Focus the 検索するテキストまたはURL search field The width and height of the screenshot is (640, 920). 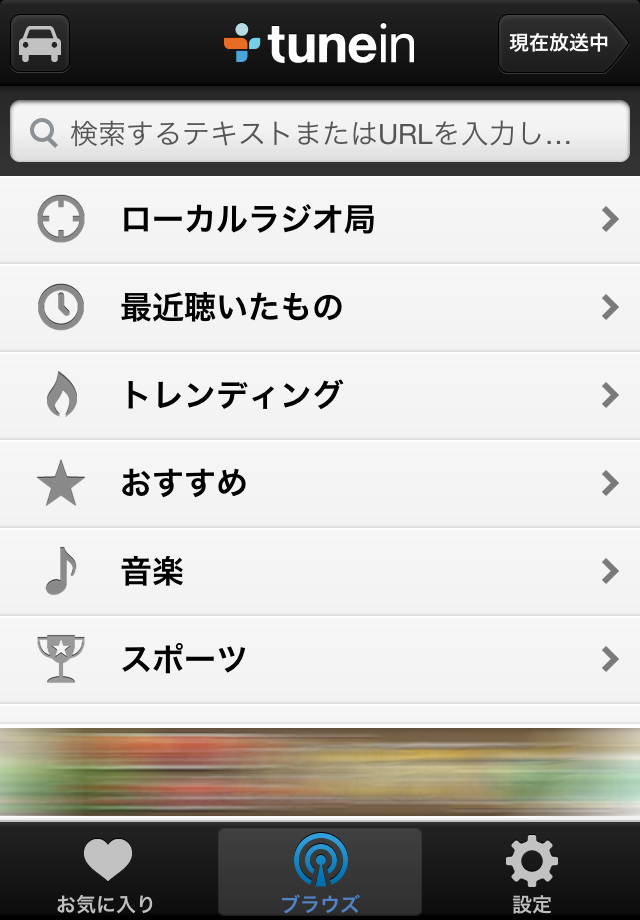click(x=320, y=132)
